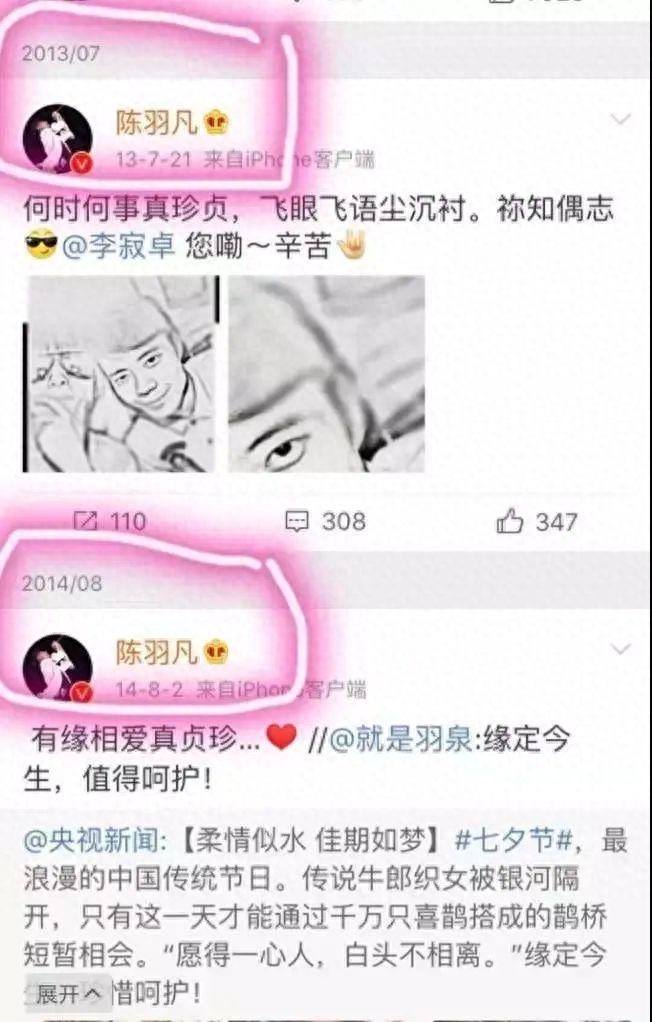Viewport: 652px width, 1022px height.
Task: Repost the post with 110 reposts
Action: coord(110,521)
